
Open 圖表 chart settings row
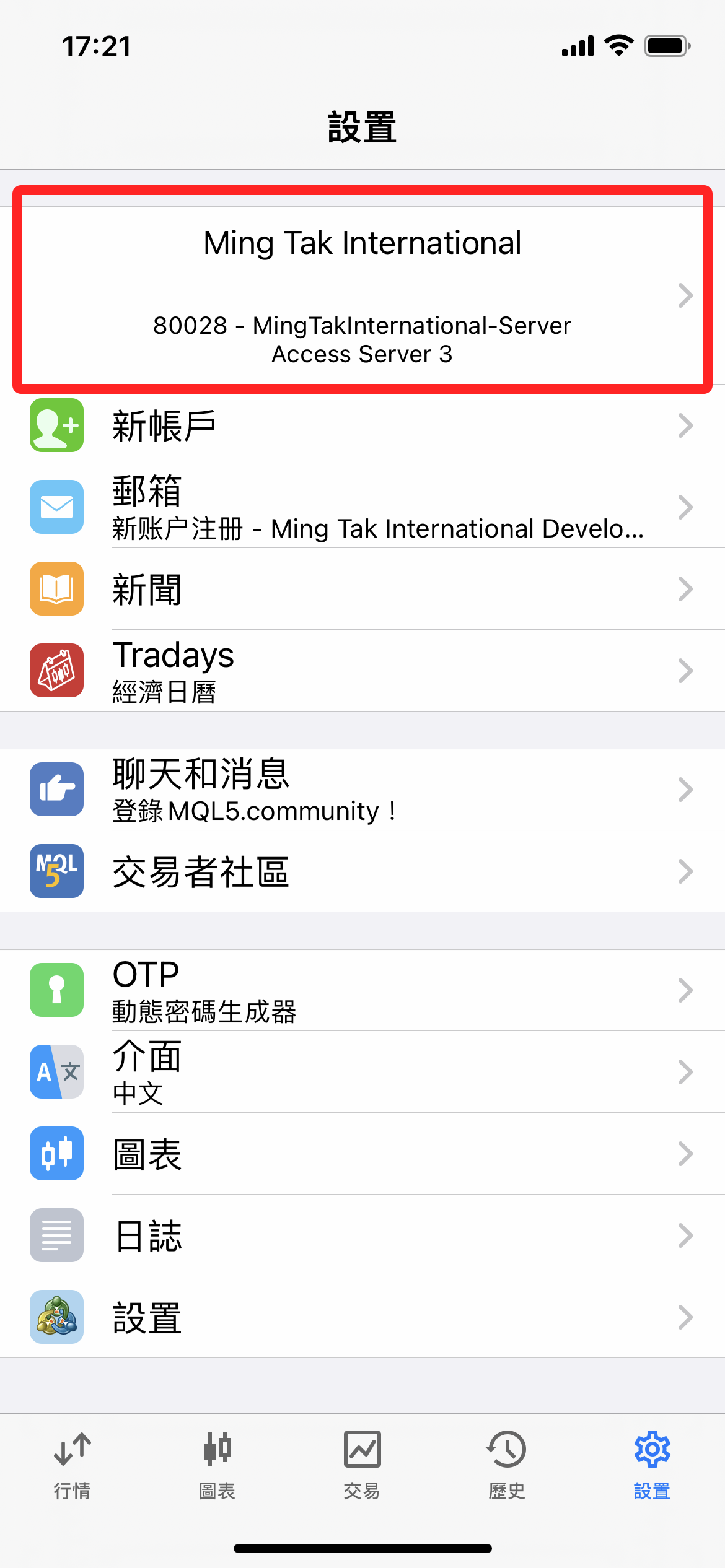point(362,1154)
